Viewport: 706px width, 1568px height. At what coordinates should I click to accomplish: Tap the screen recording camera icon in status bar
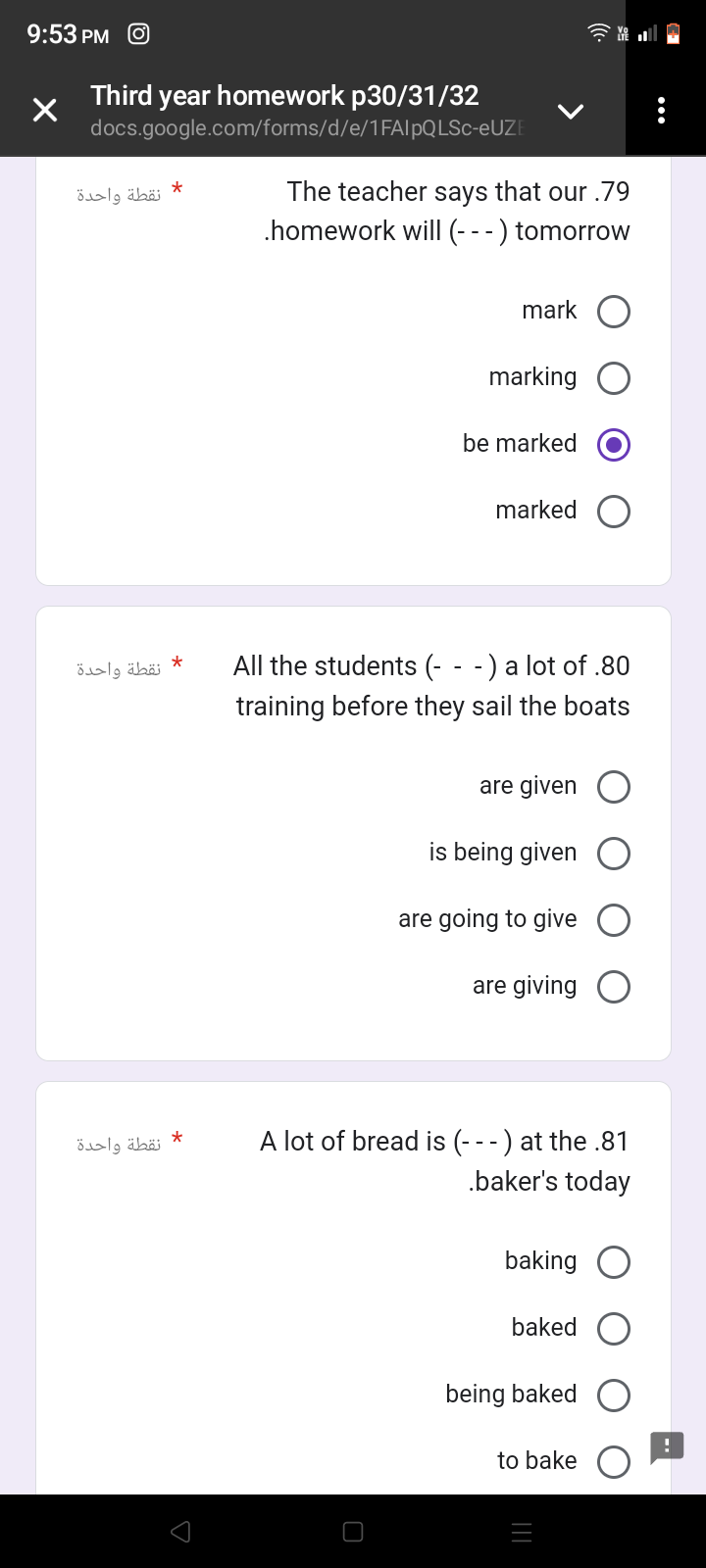136,32
